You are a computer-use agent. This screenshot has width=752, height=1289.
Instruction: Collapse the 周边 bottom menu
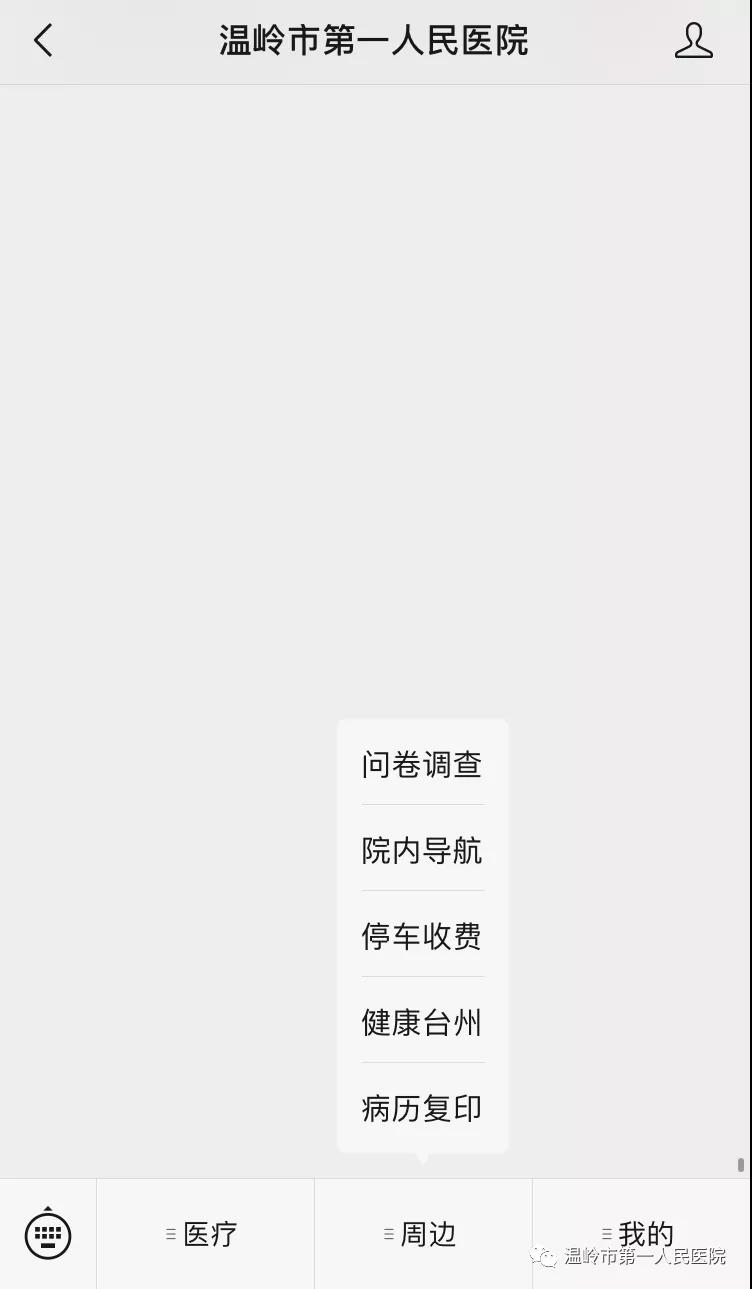coord(423,1234)
